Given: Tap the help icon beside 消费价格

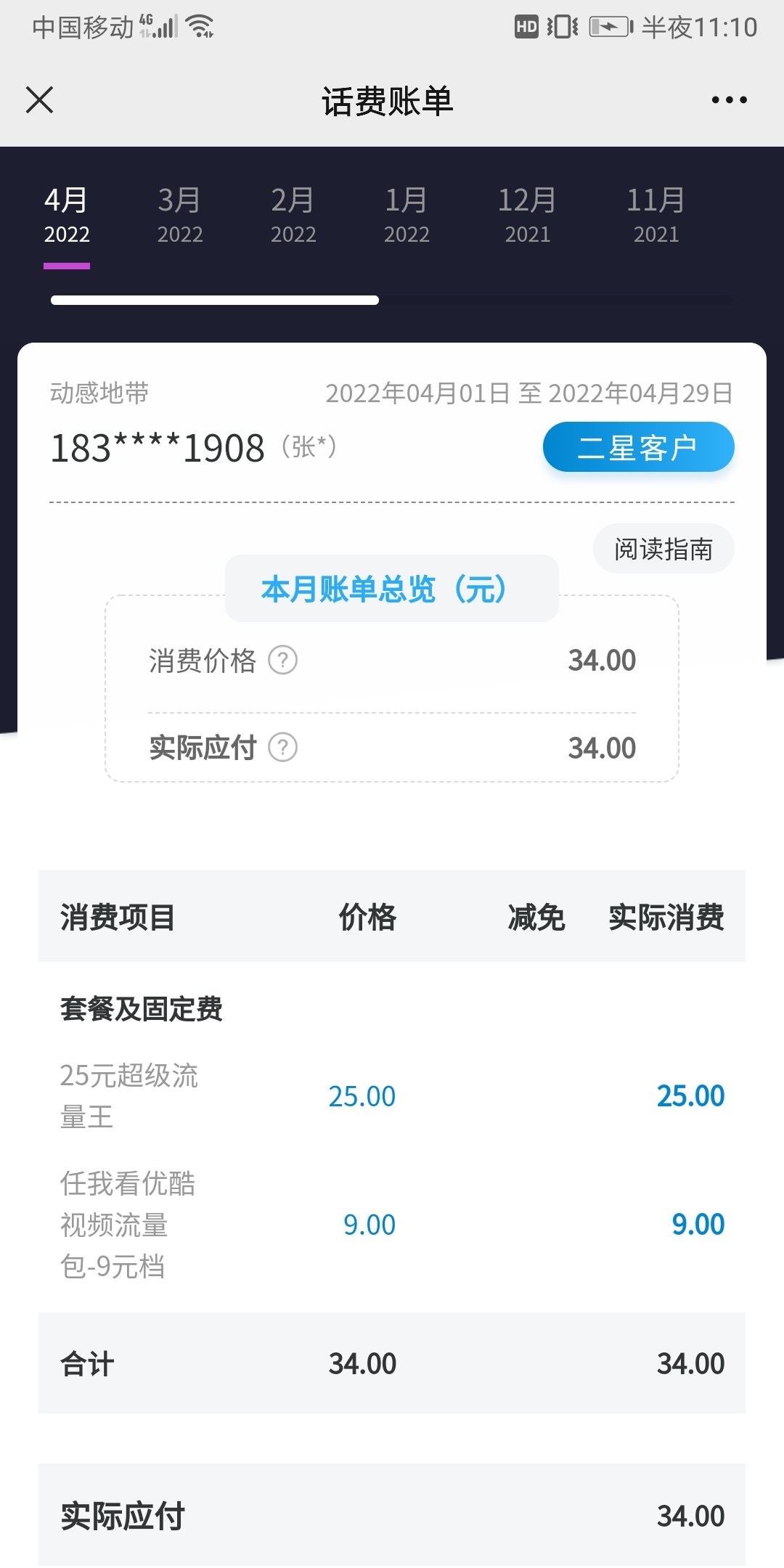Looking at the screenshot, I should coord(283,661).
